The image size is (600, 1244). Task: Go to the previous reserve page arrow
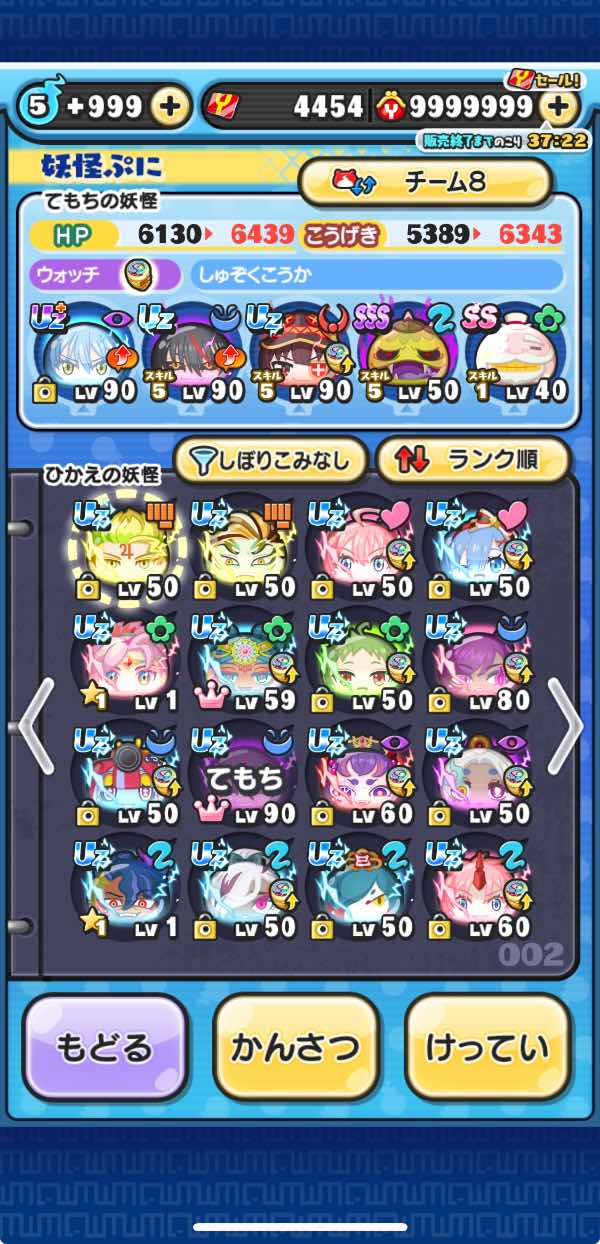(x=35, y=725)
